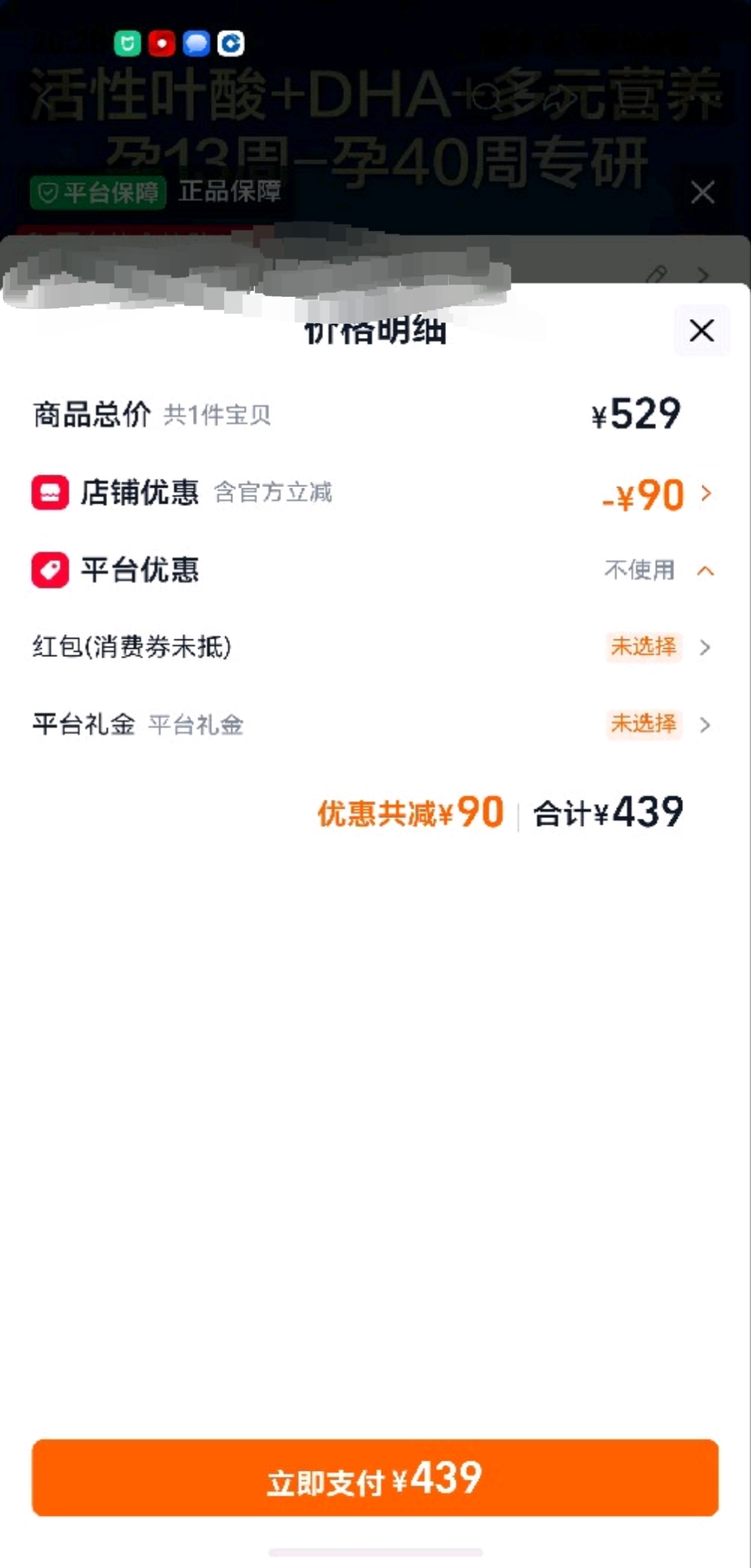Close the price details sheet
Image resolution: width=751 pixels, height=1568 pixels.
tap(702, 330)
